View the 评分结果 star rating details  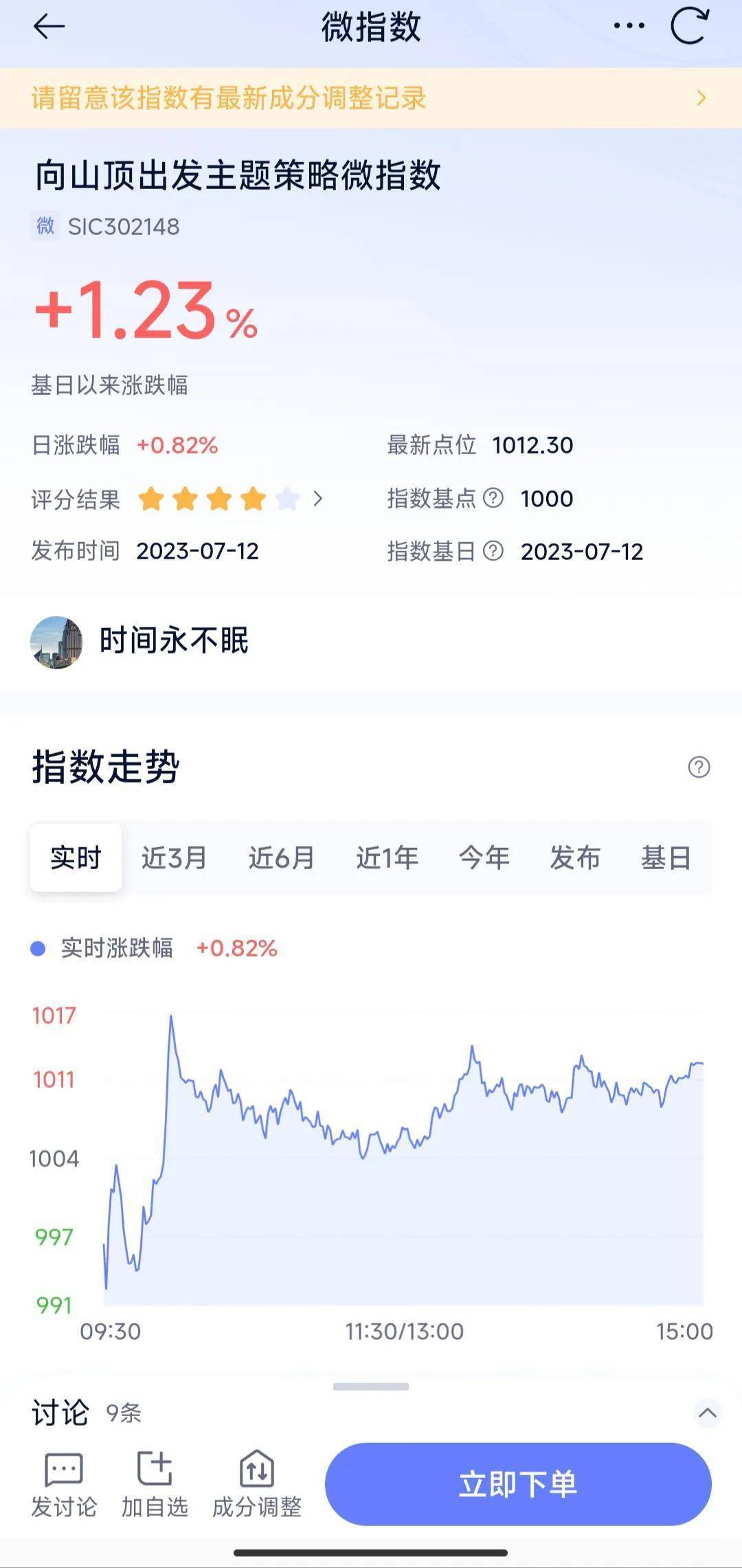230,499
